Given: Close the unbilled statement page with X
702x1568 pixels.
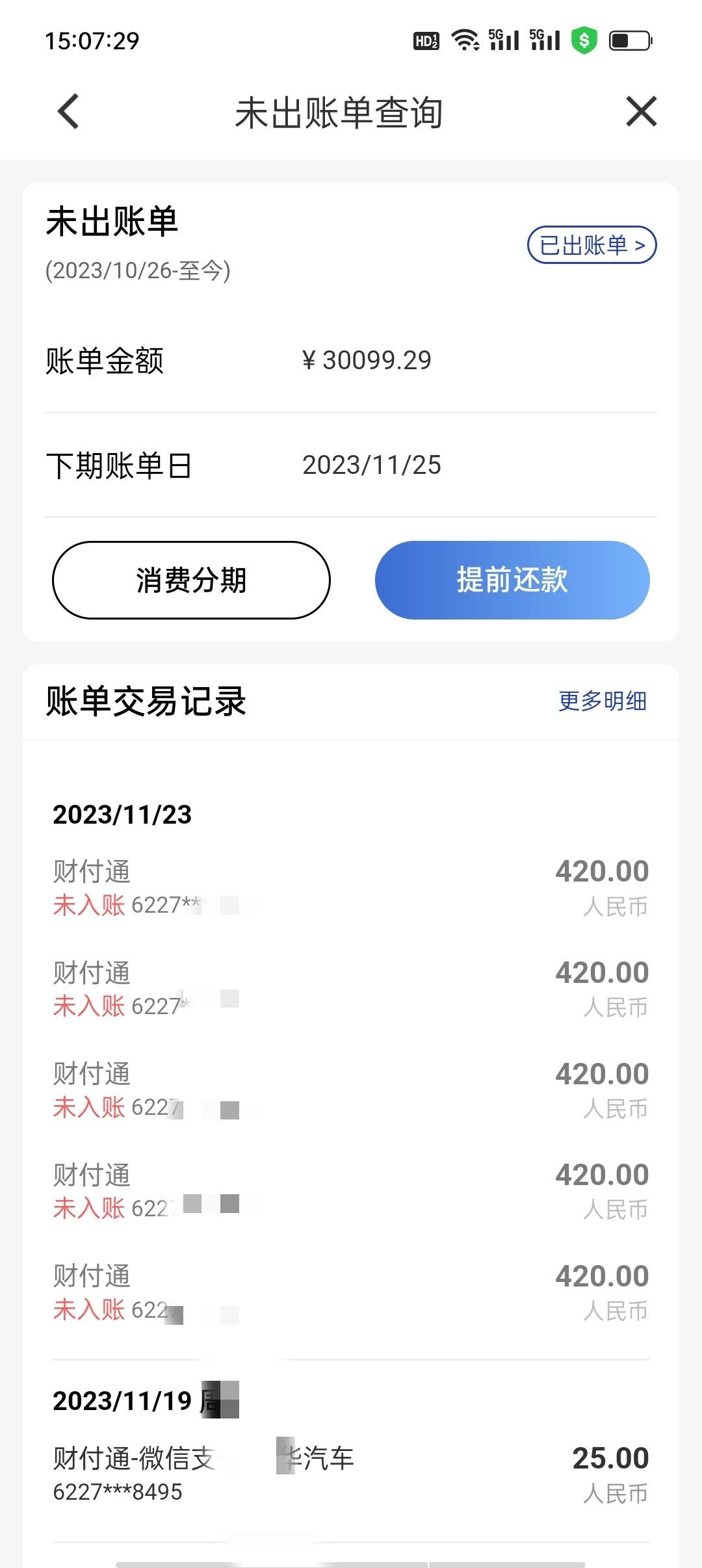Looking at the screenshot, I should pos(641,111).
